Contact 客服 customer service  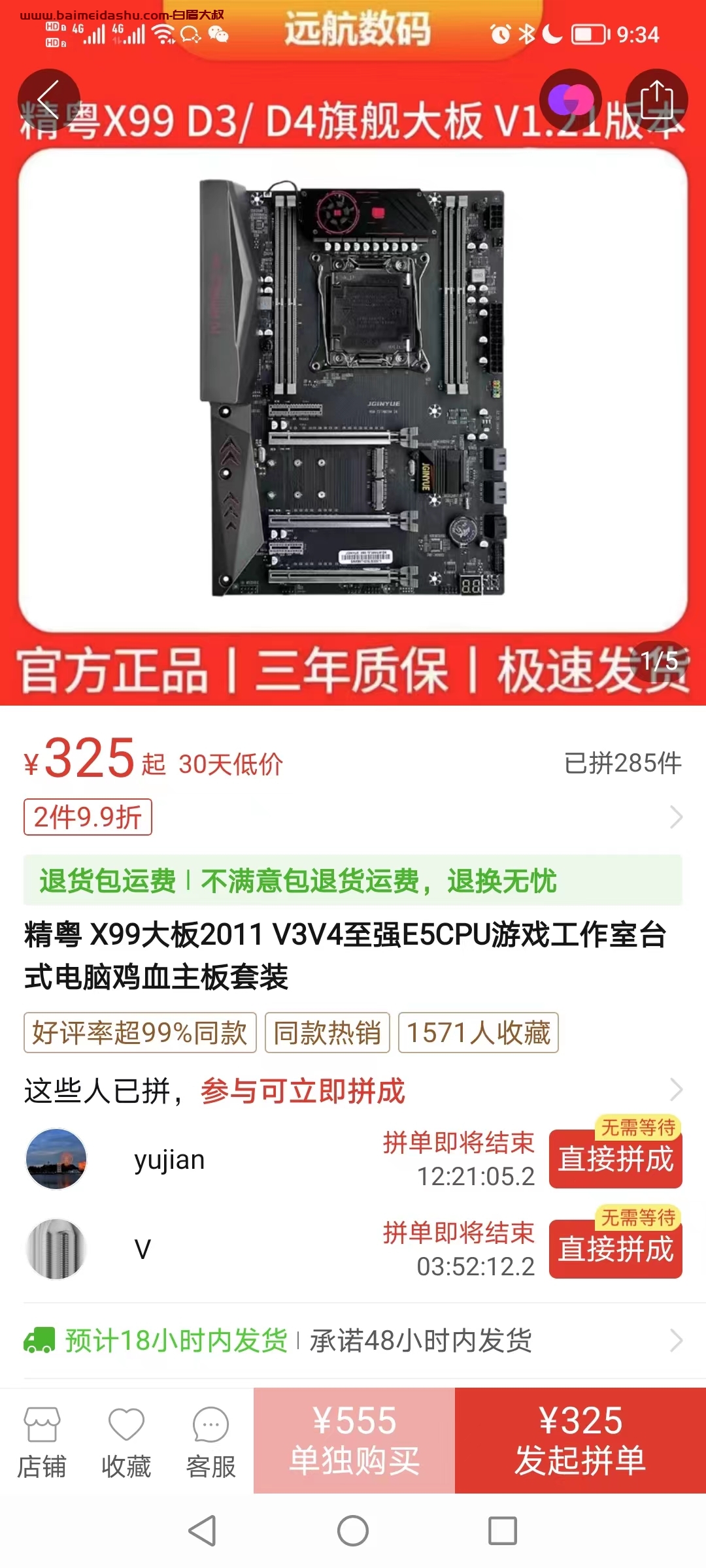click(210, 1442)
